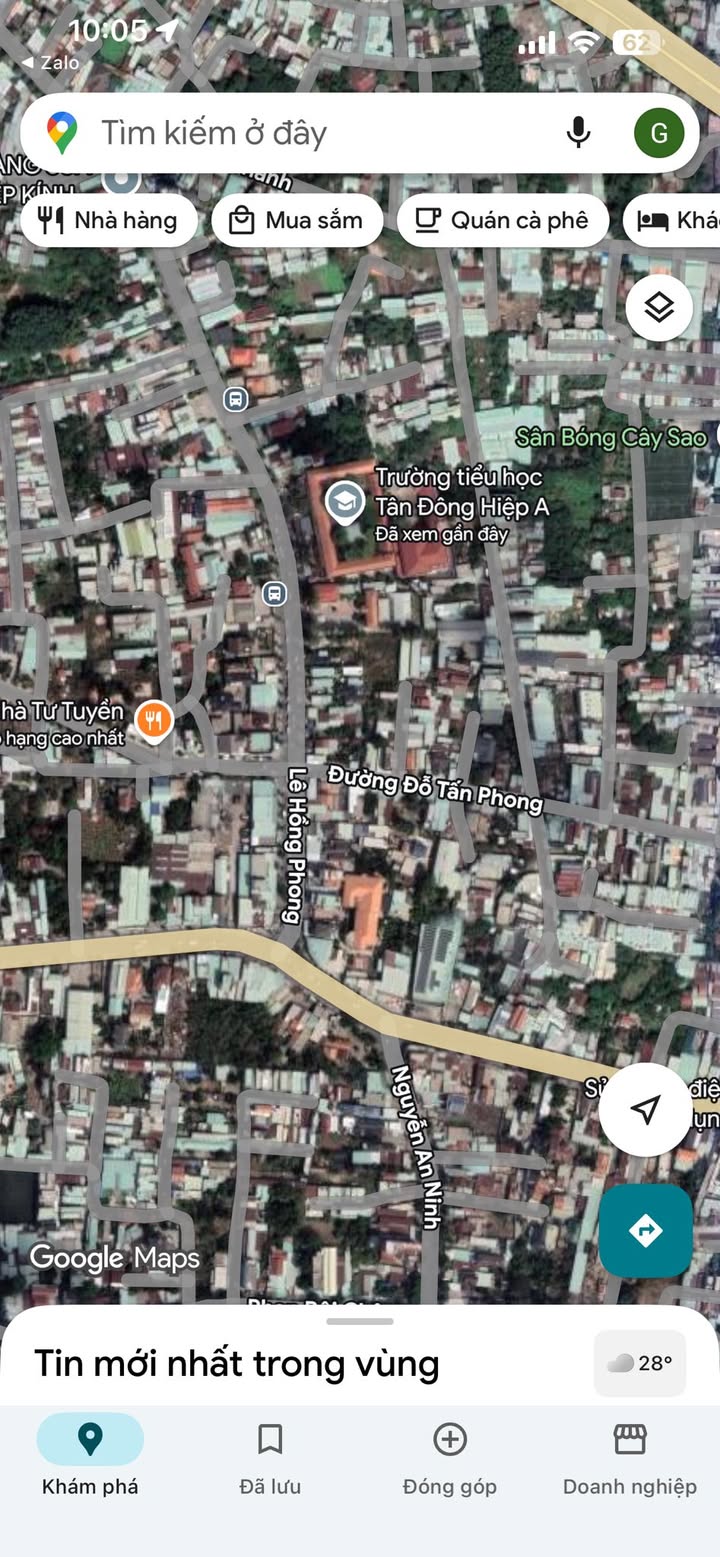Viewport: 720px width, 1557px height.
Task: Show Quán cà phê places
Action: click(x=503, y=221)
